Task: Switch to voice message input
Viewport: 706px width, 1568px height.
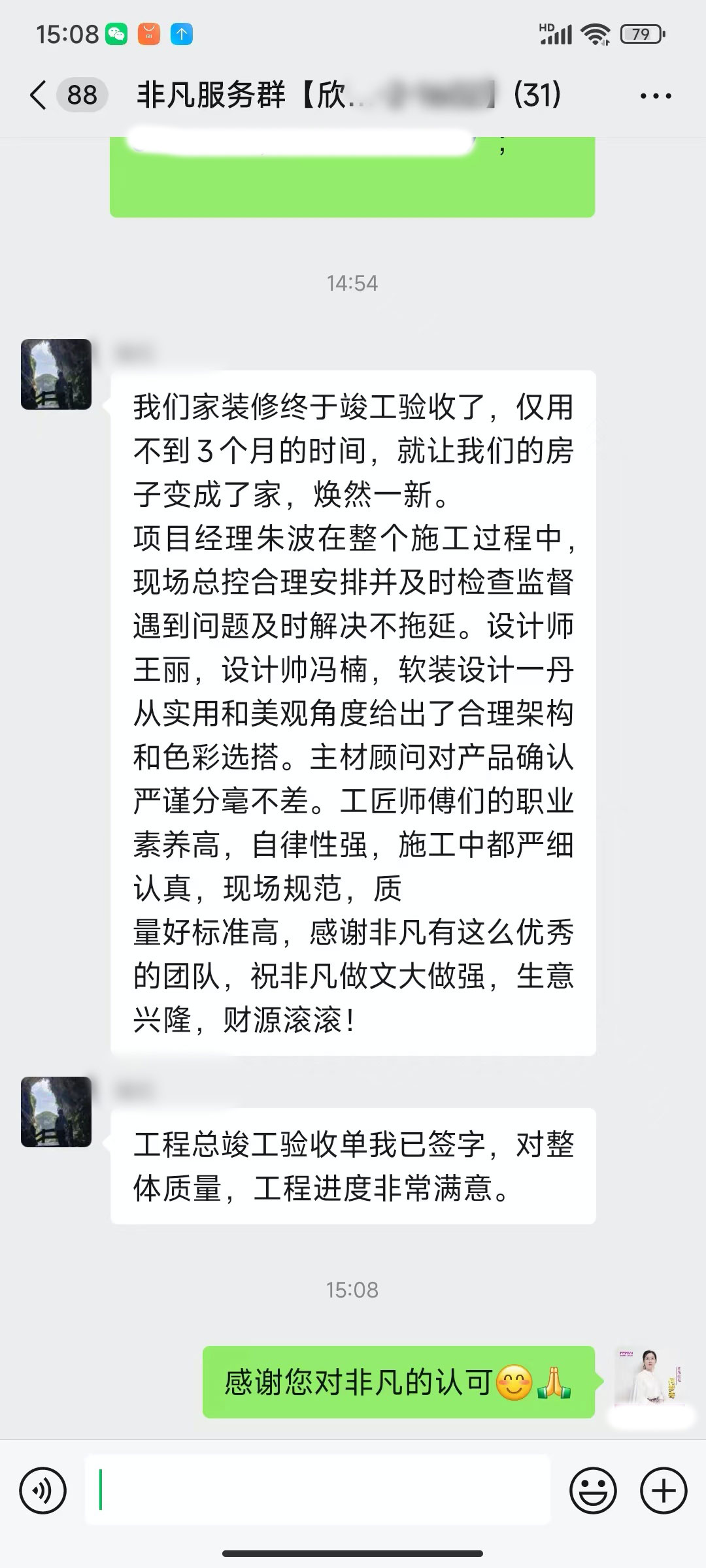Action: (x=43, y=1491)
